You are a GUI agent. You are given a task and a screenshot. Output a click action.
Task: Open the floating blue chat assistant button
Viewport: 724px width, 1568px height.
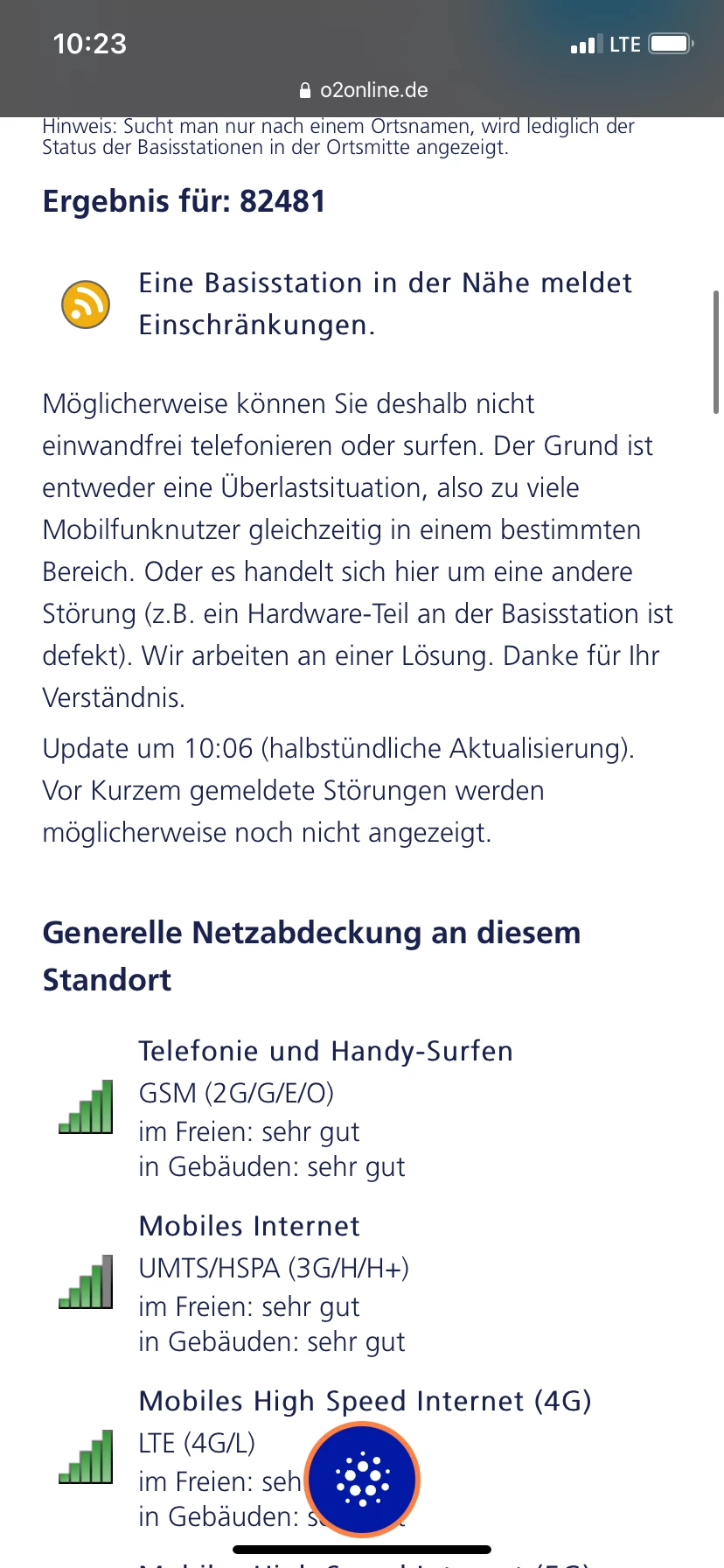coord(362,1480)
